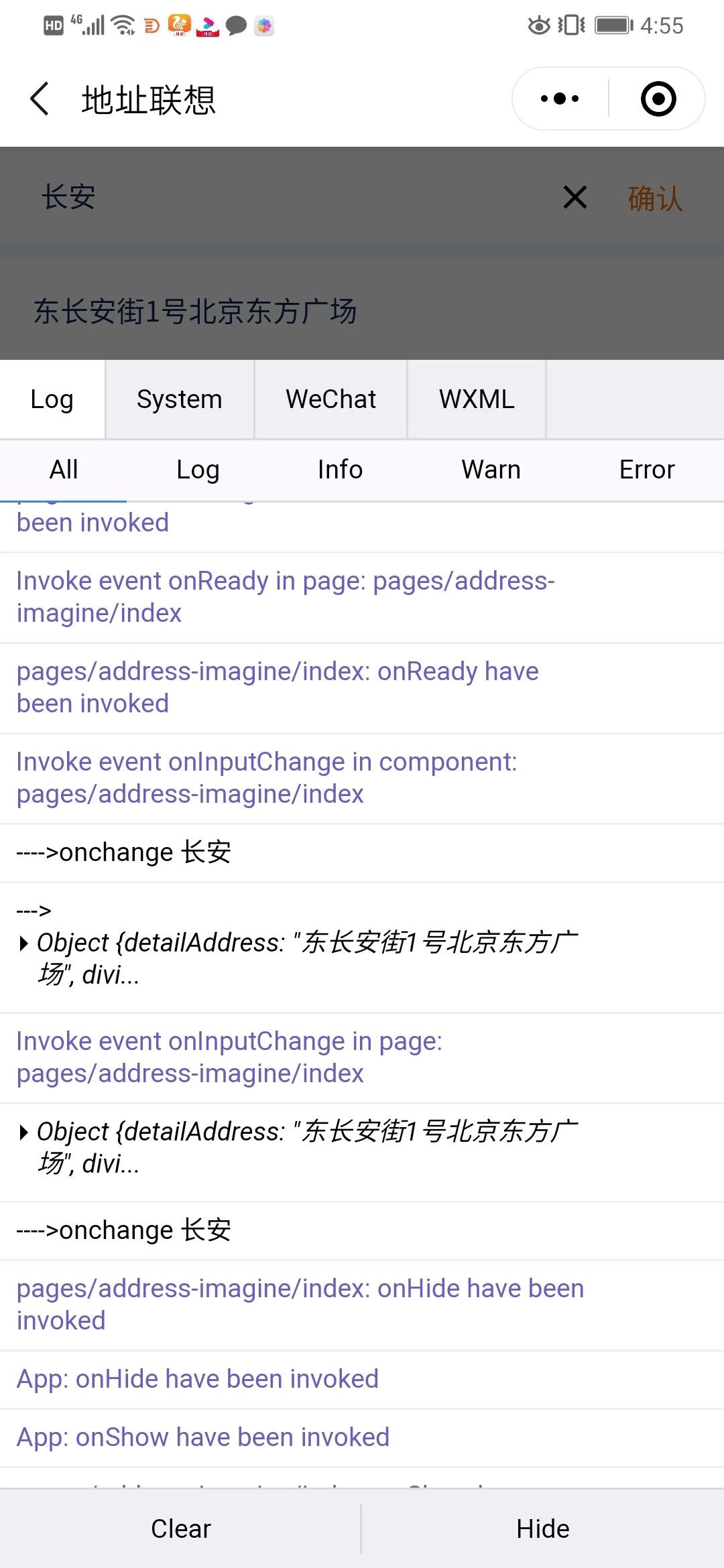The height and width of the screenshot is (1568, 724).
Task: Switch to the System tab
Action: (x=180, y=399)
